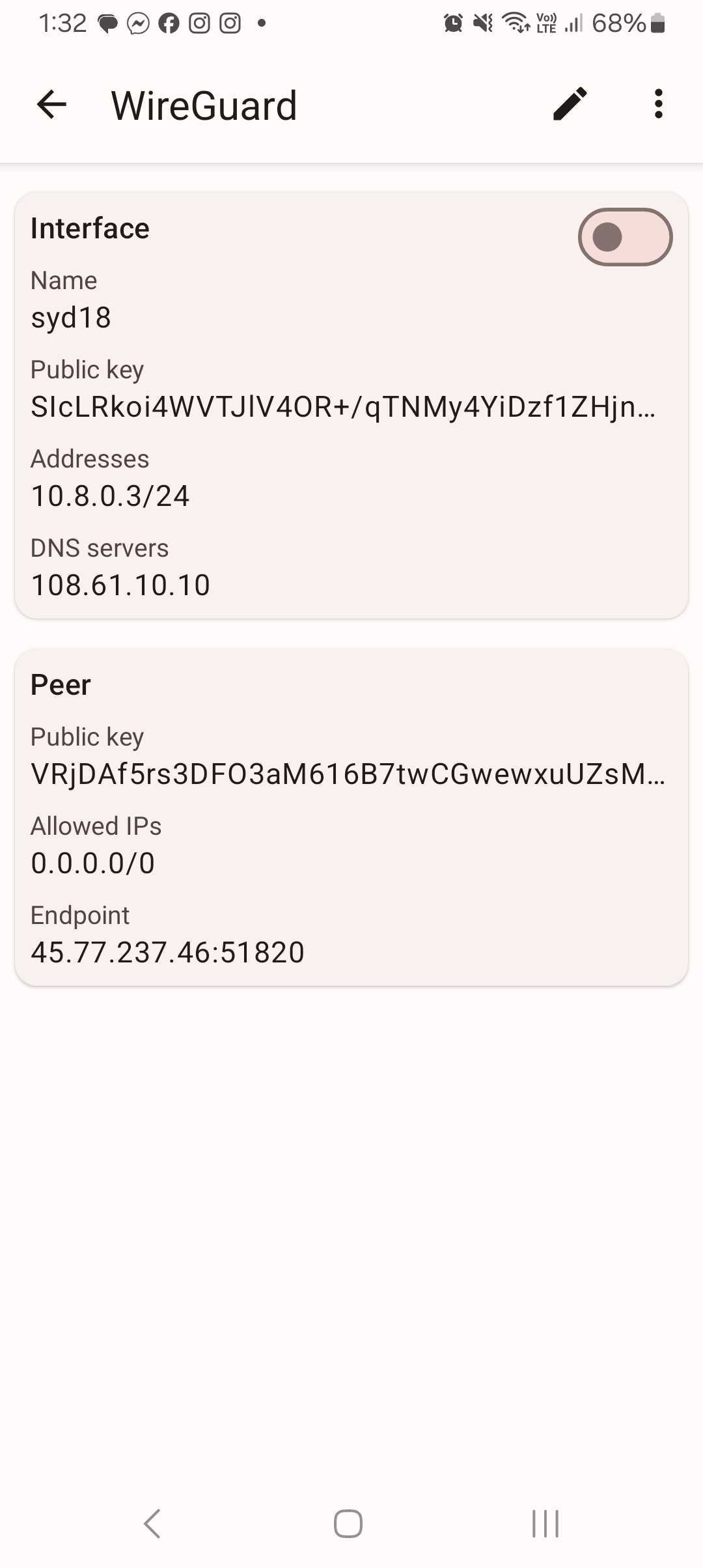
Task: Go back from tunnel details
Action: click(x=52, y=105)
